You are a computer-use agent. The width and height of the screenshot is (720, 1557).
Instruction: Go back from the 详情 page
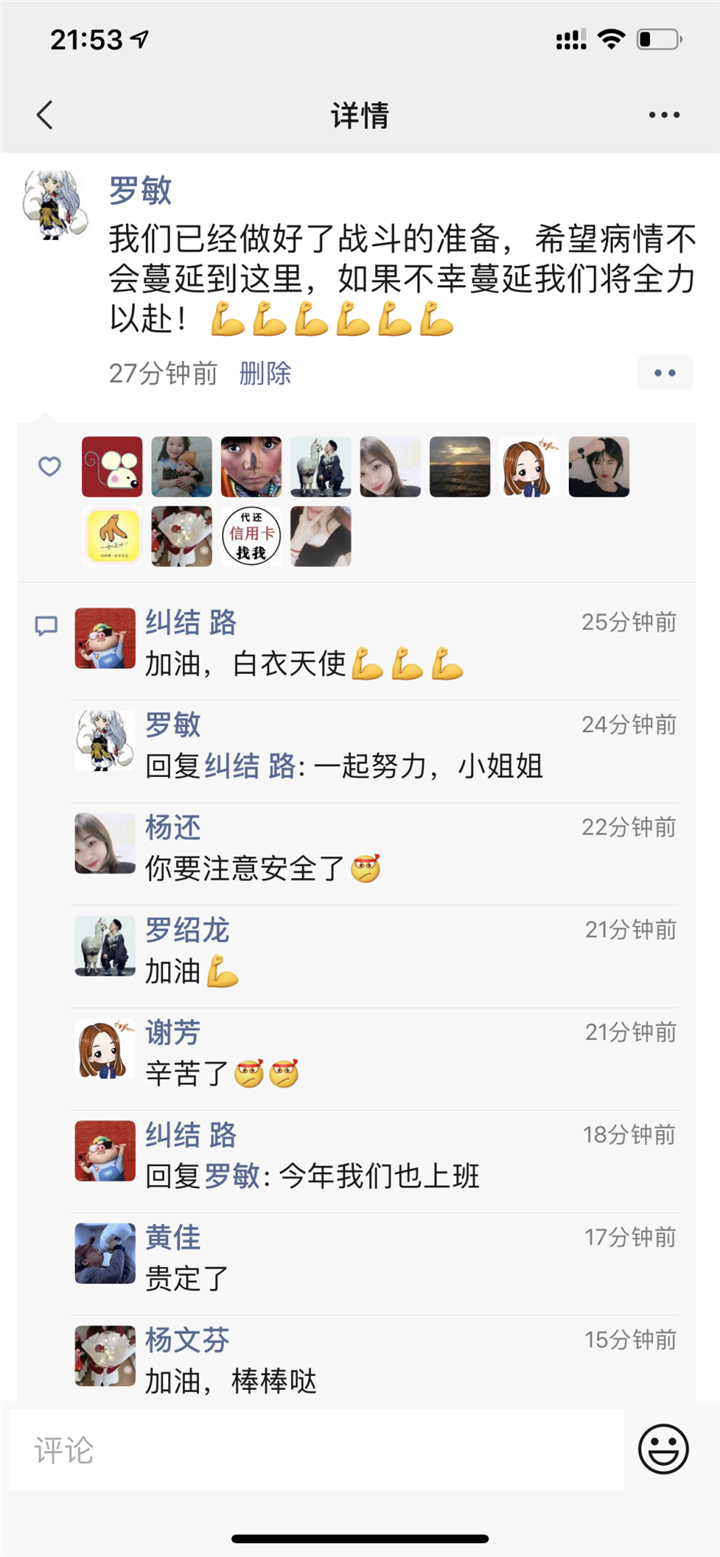click(x=44, y=115)
